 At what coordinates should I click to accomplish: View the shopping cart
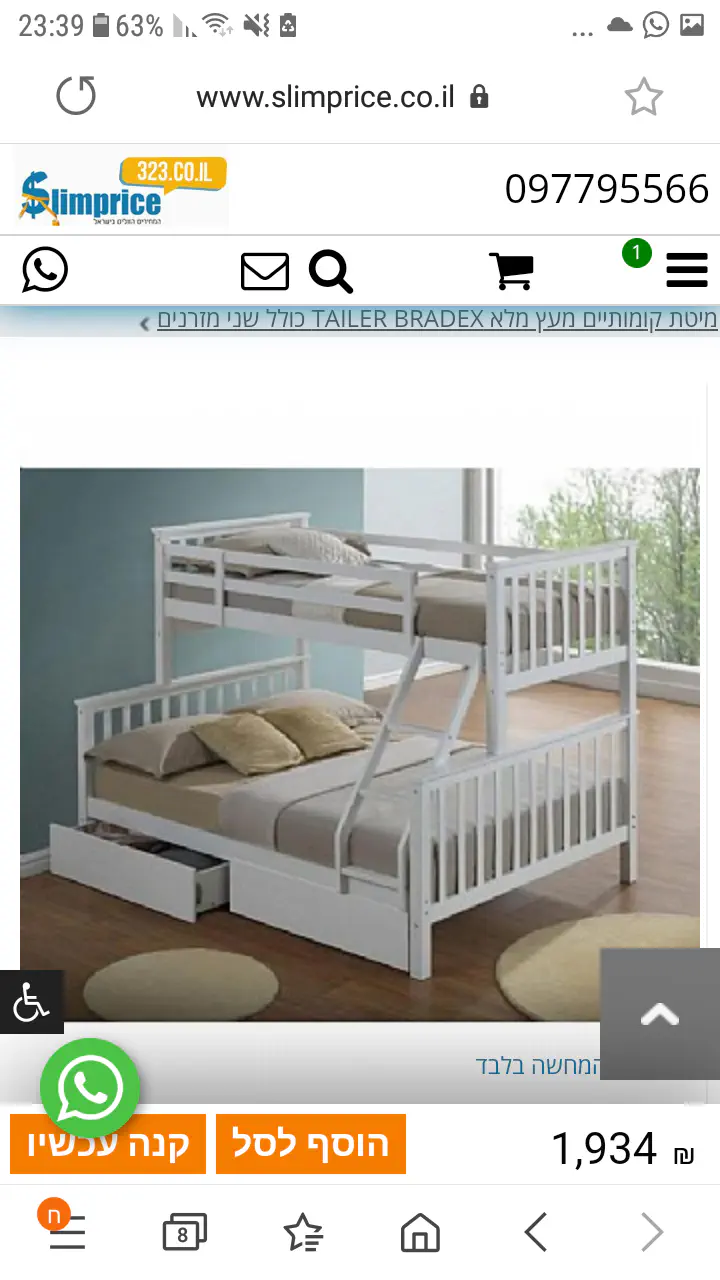(511, 271)
